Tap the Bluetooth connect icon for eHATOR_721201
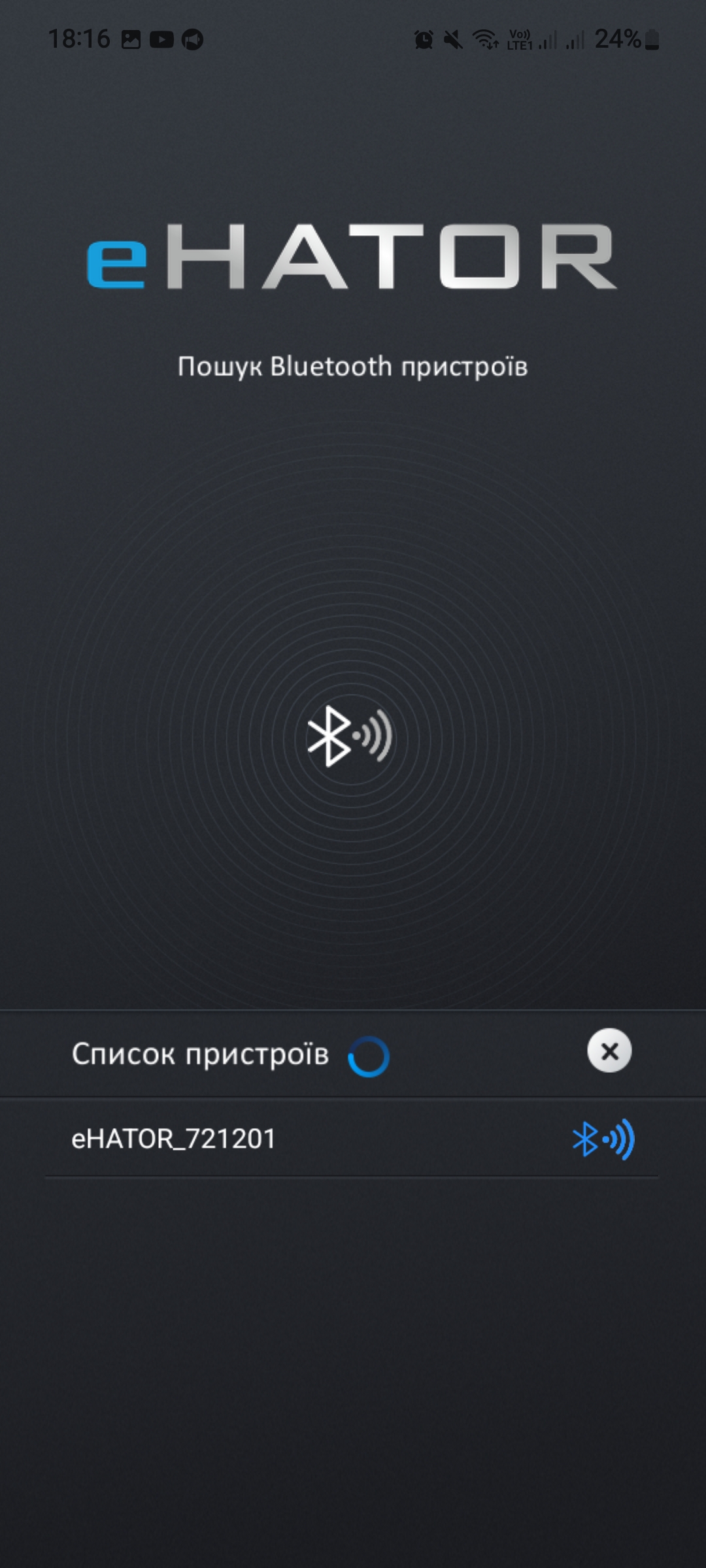This screenshot has height=1568, width=706. point(603,1139)
